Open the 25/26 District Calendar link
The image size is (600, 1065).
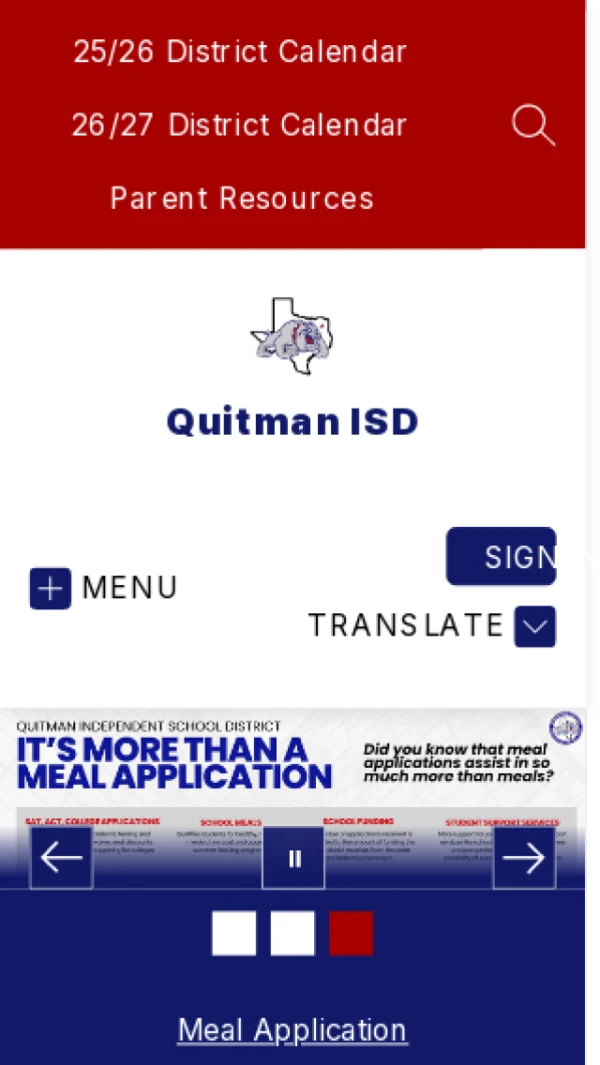[240, 52]
